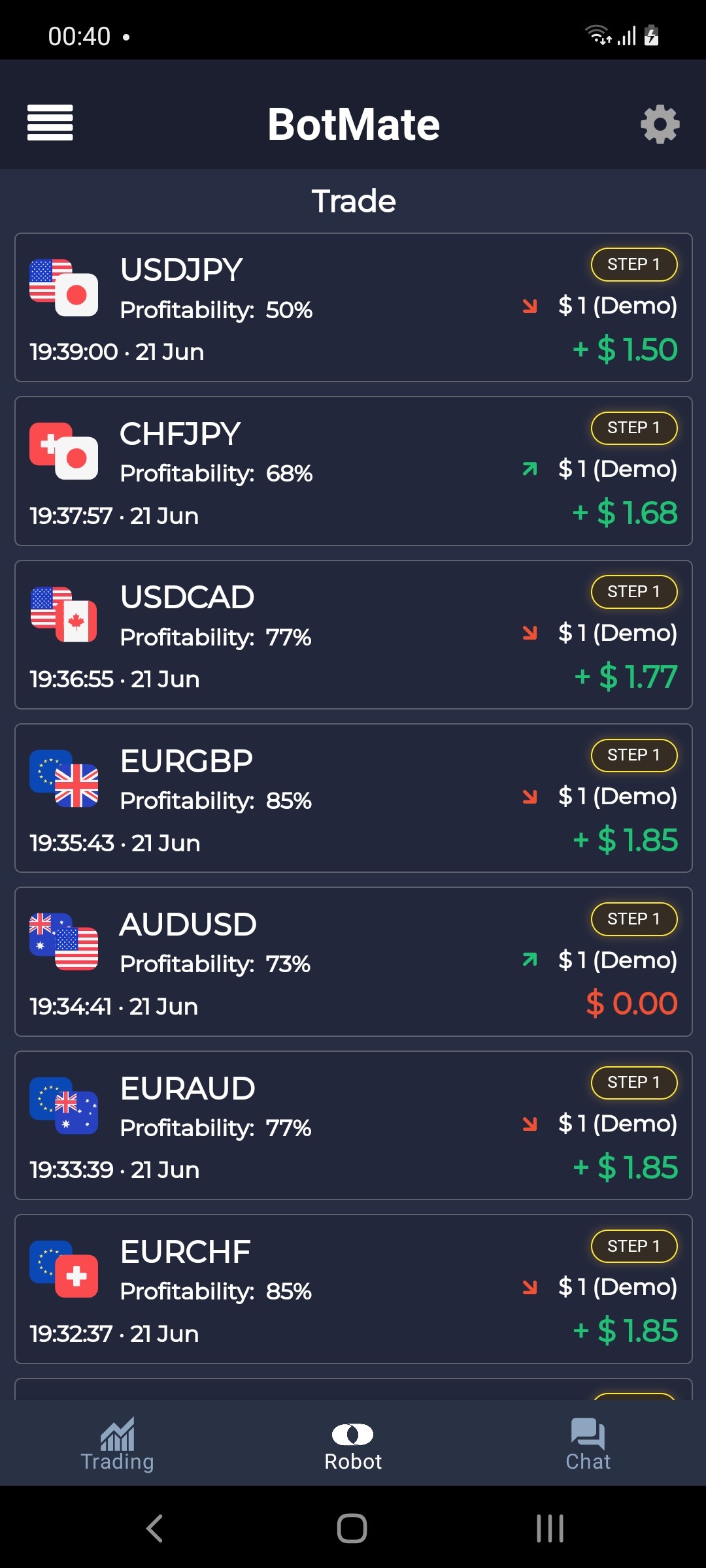Open the EURCHF trade card
The width and height of the screenshot is (706, 1568).
353,1289
